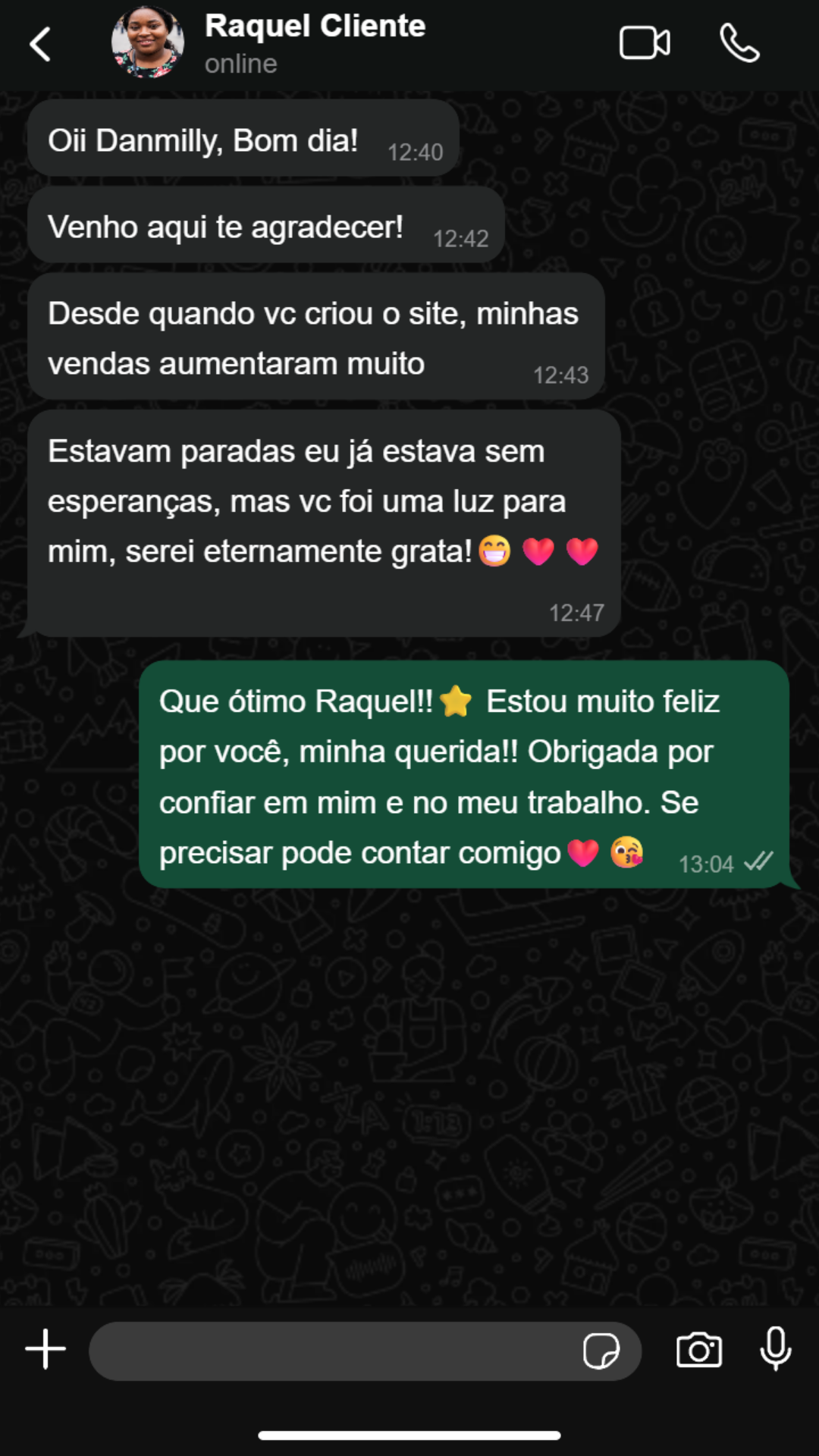This screenshot has width=819, height=1456.
Task: Start a video call with Raquel
Action: pyautogui.click(x=644, y=43)
